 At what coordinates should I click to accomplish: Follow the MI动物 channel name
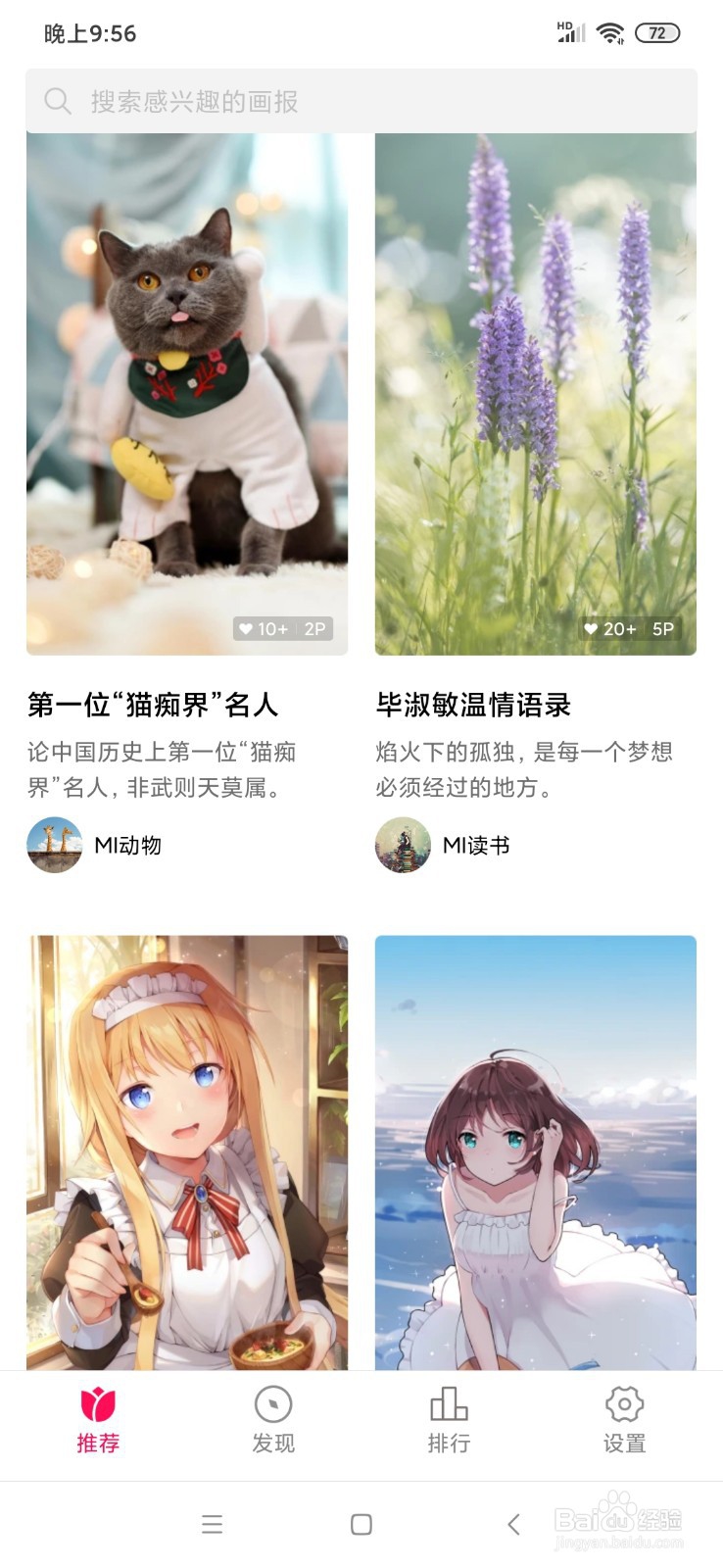tap(127, 844)
